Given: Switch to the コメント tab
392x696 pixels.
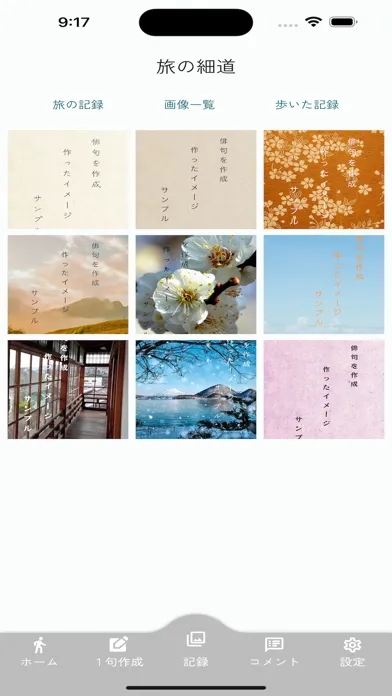Looking at the screenshot, I should click(274, 652).
